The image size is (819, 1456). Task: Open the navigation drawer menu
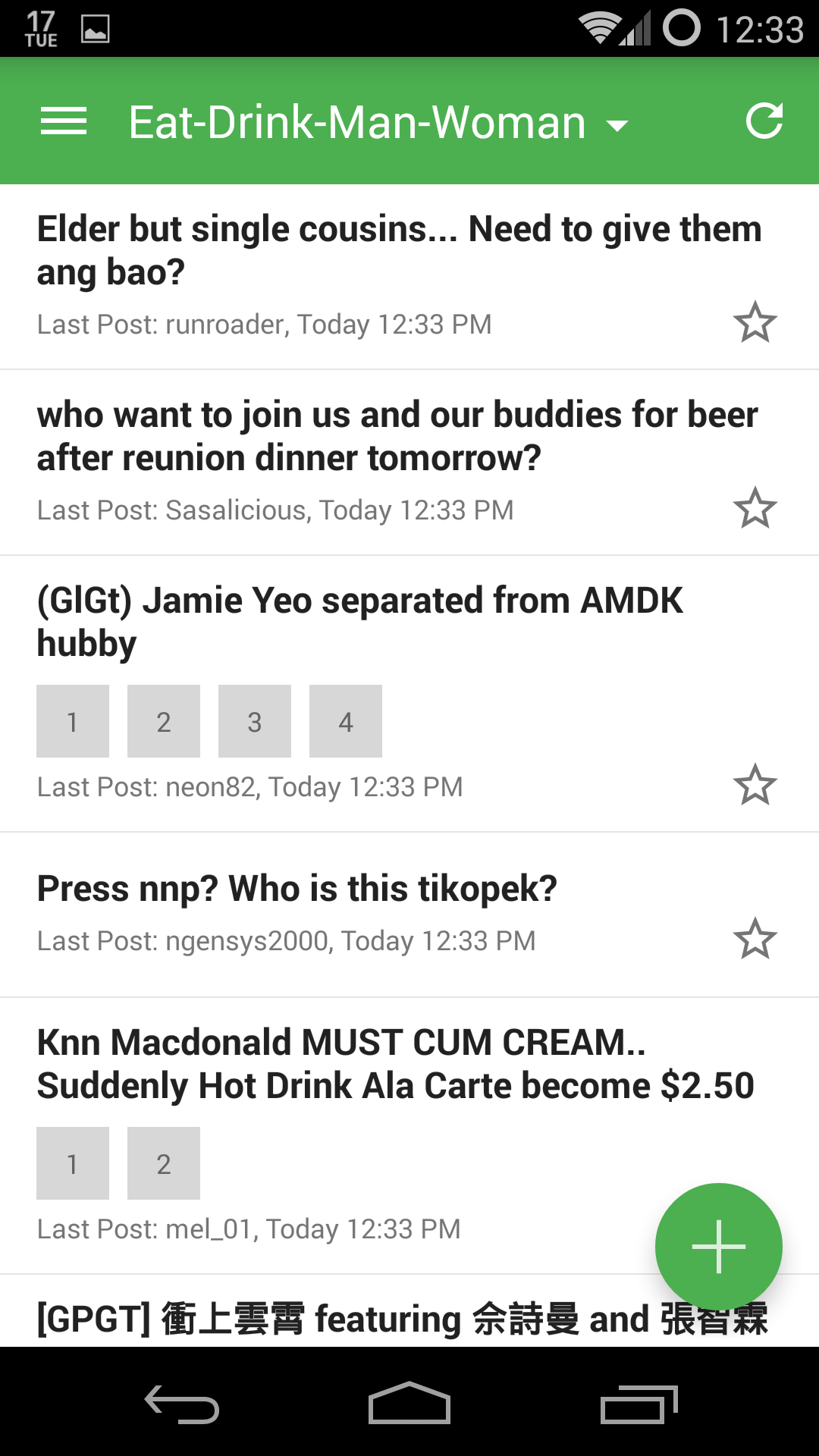click(64, 121)
